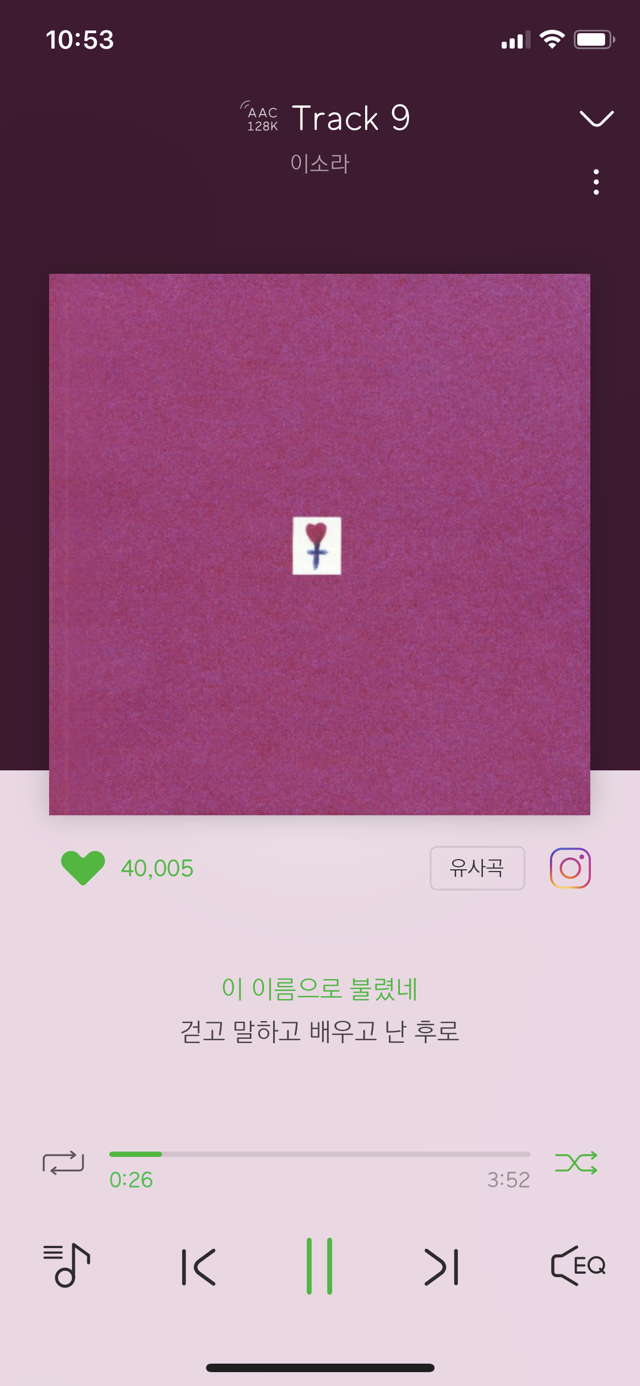Seek along the playback progress bar

click(x=320, y=1155)
